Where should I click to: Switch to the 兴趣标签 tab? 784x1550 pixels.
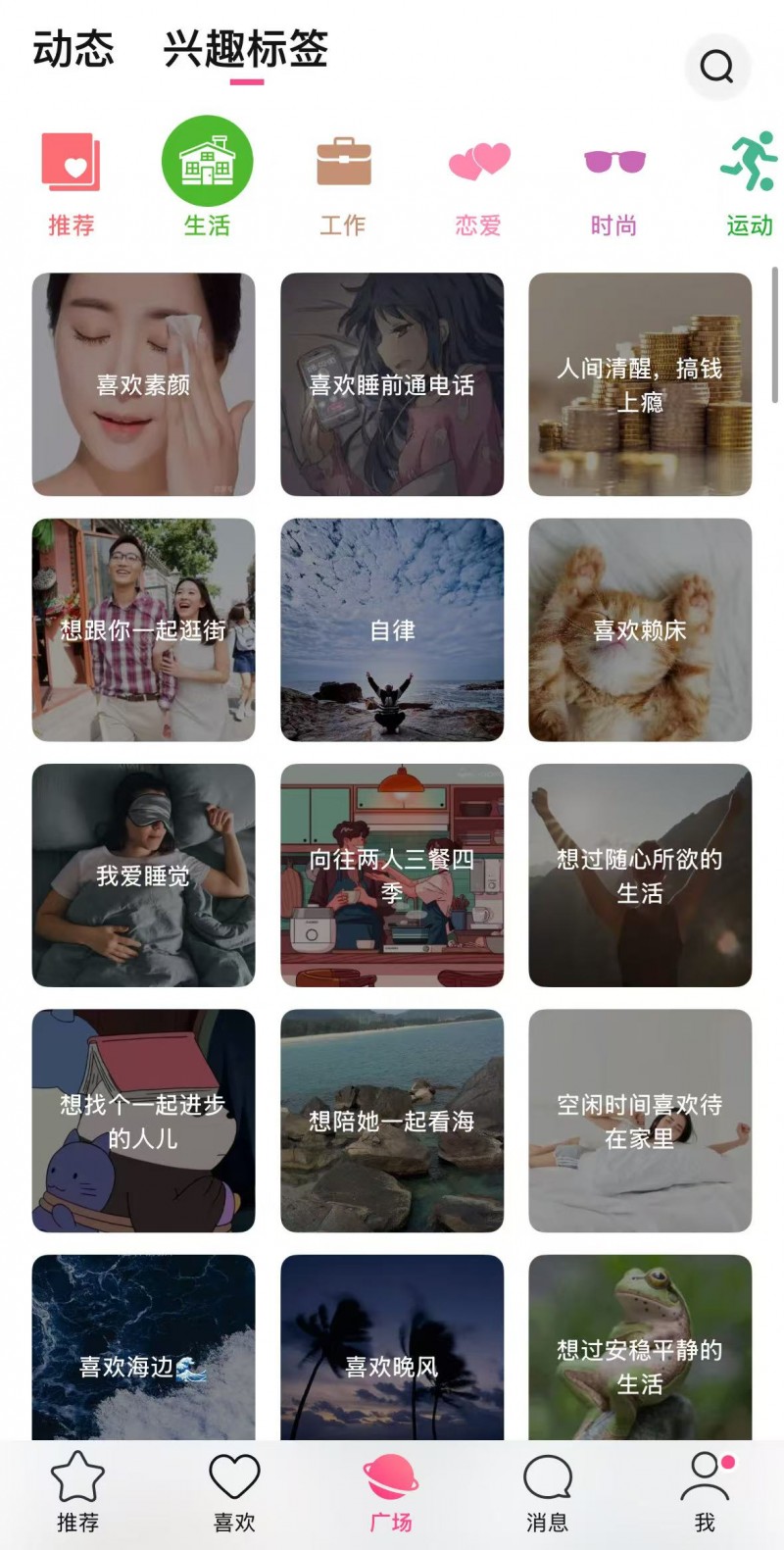tap(247, 51)
